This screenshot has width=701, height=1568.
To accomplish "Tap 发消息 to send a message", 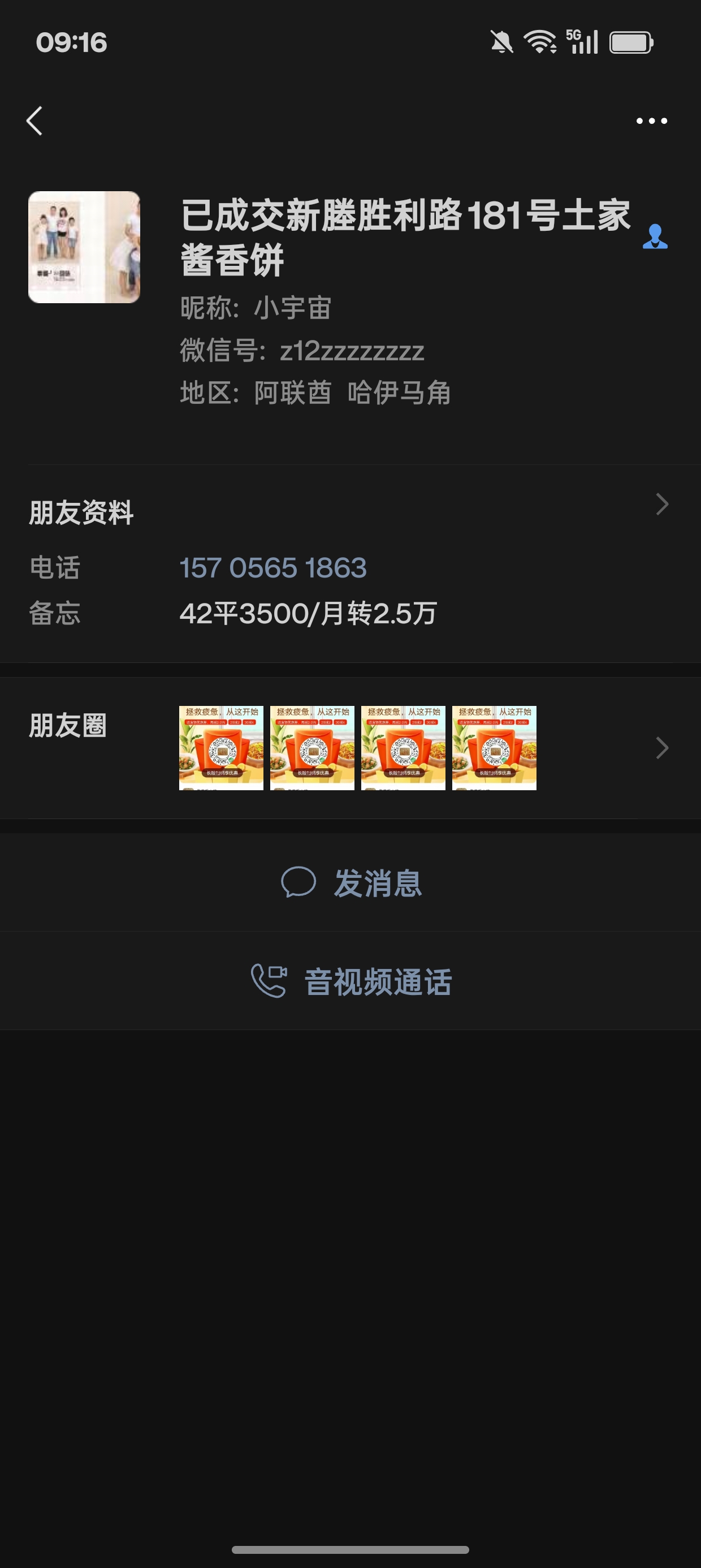I will (x=350, y=882).
